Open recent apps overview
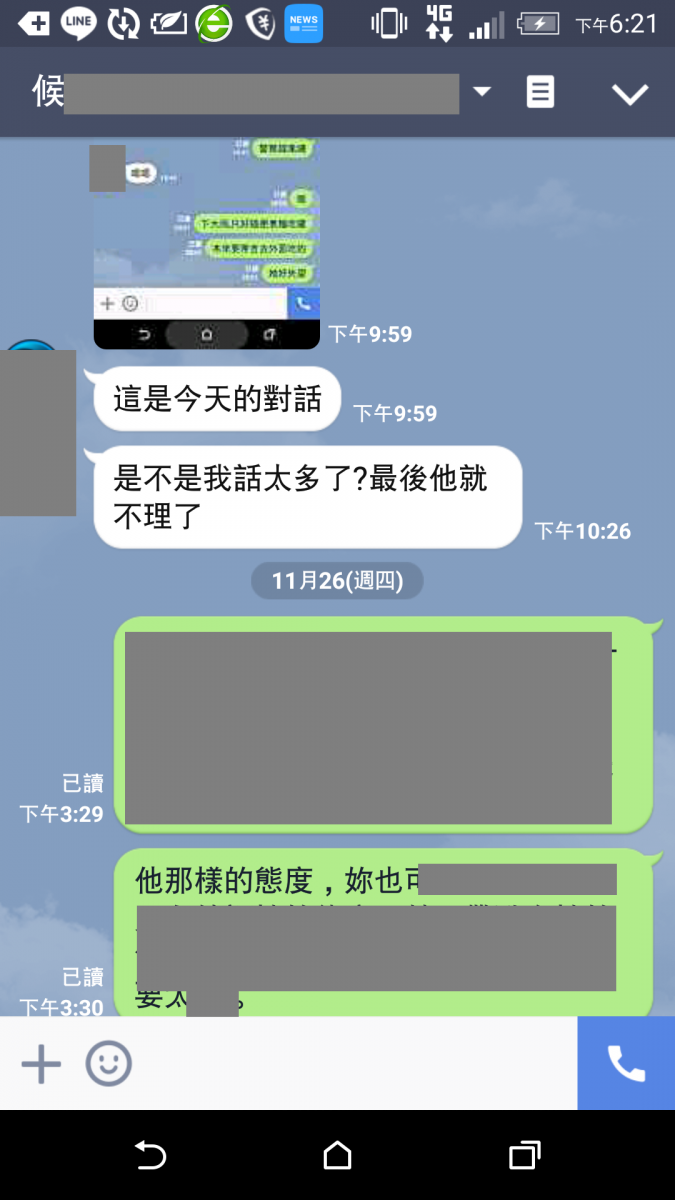 (x=524, y=1156)
